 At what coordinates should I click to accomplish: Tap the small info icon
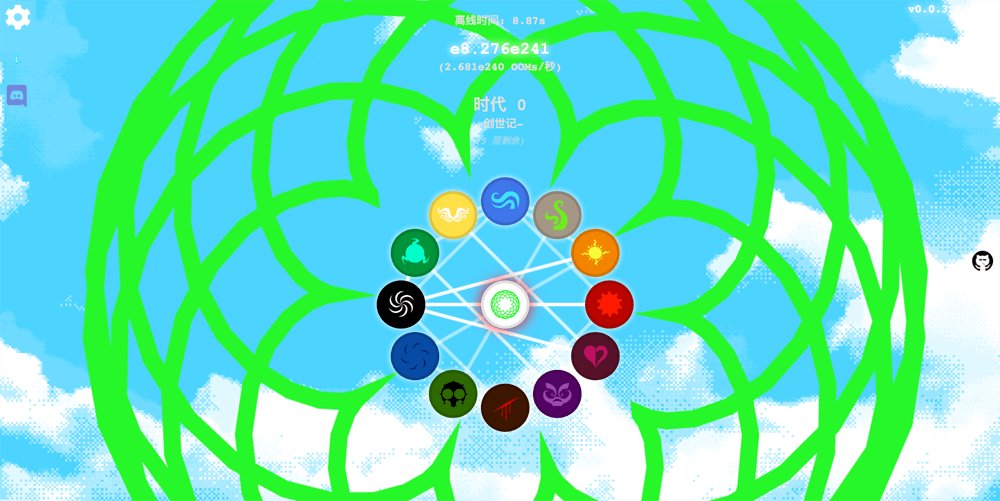16,60
